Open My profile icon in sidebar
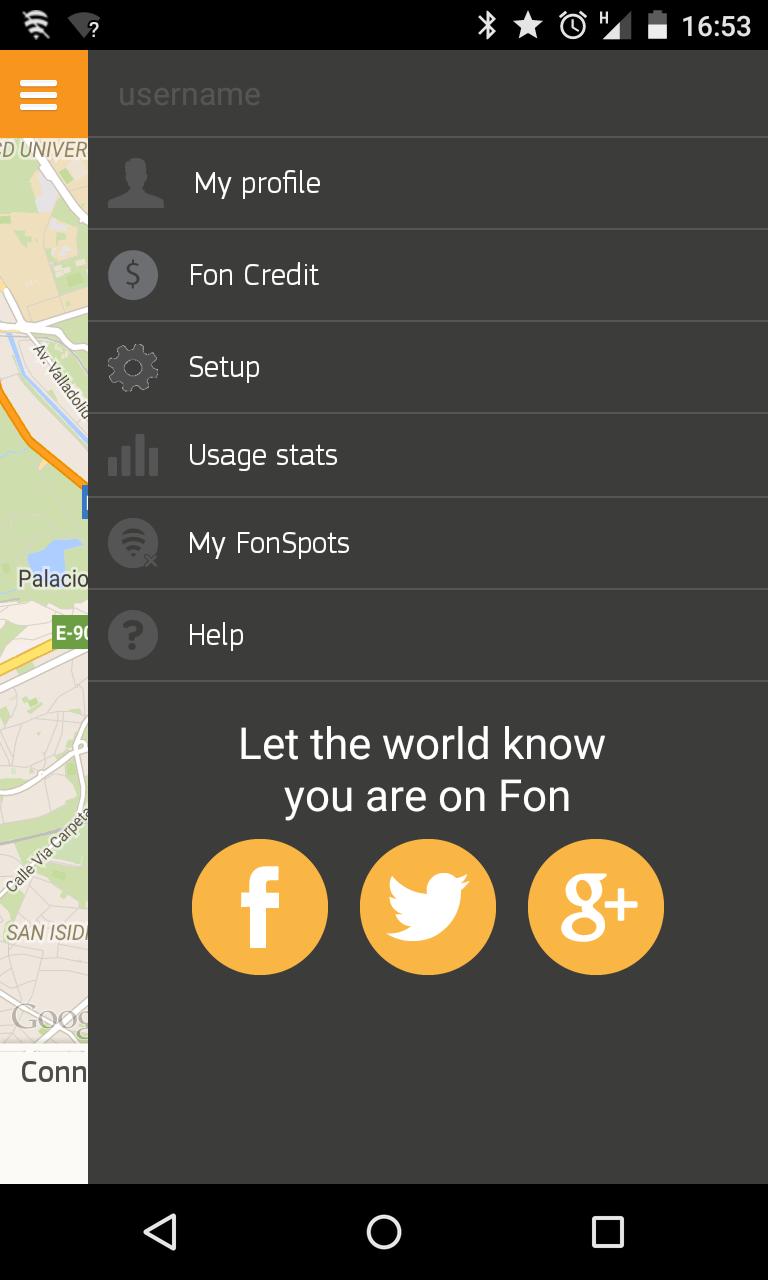This screenshot has width=768, height=1280. tap(135, 183)
